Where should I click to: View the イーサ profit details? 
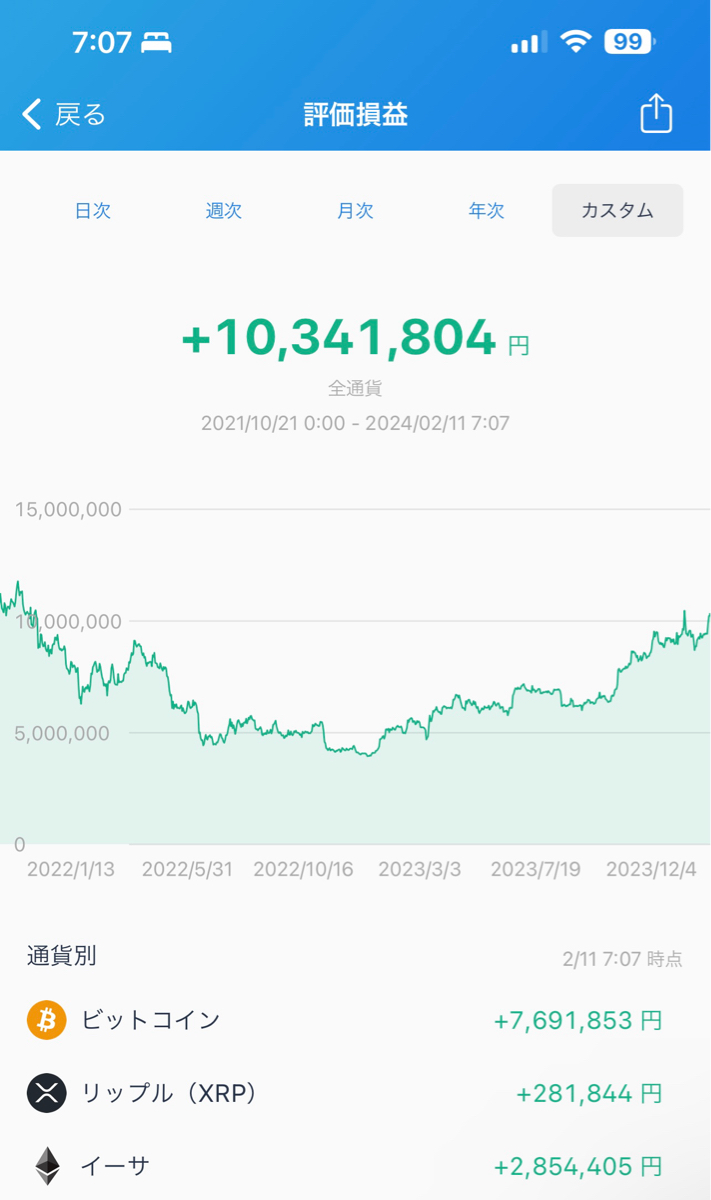click(x=355, y=1166)
